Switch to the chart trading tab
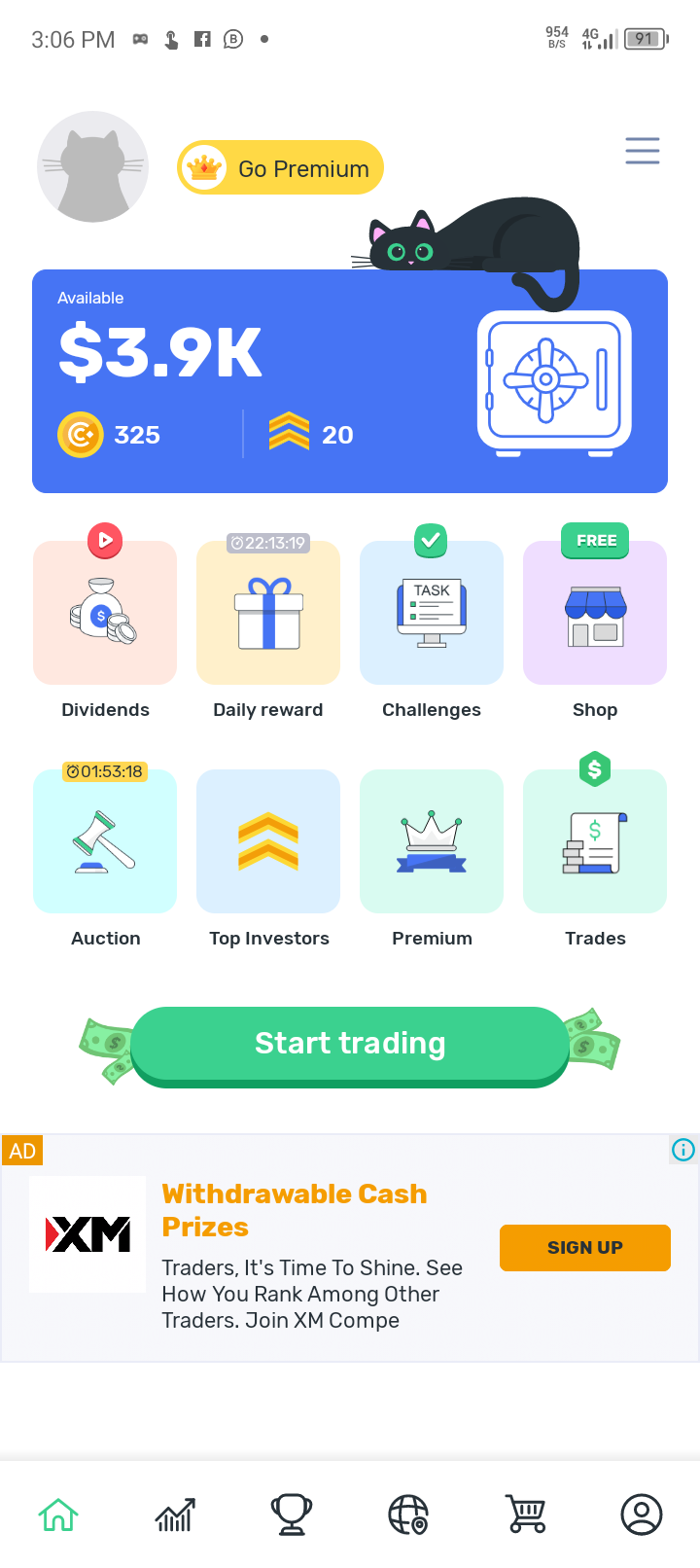The image size is (700, 1568). [175, 1515]
